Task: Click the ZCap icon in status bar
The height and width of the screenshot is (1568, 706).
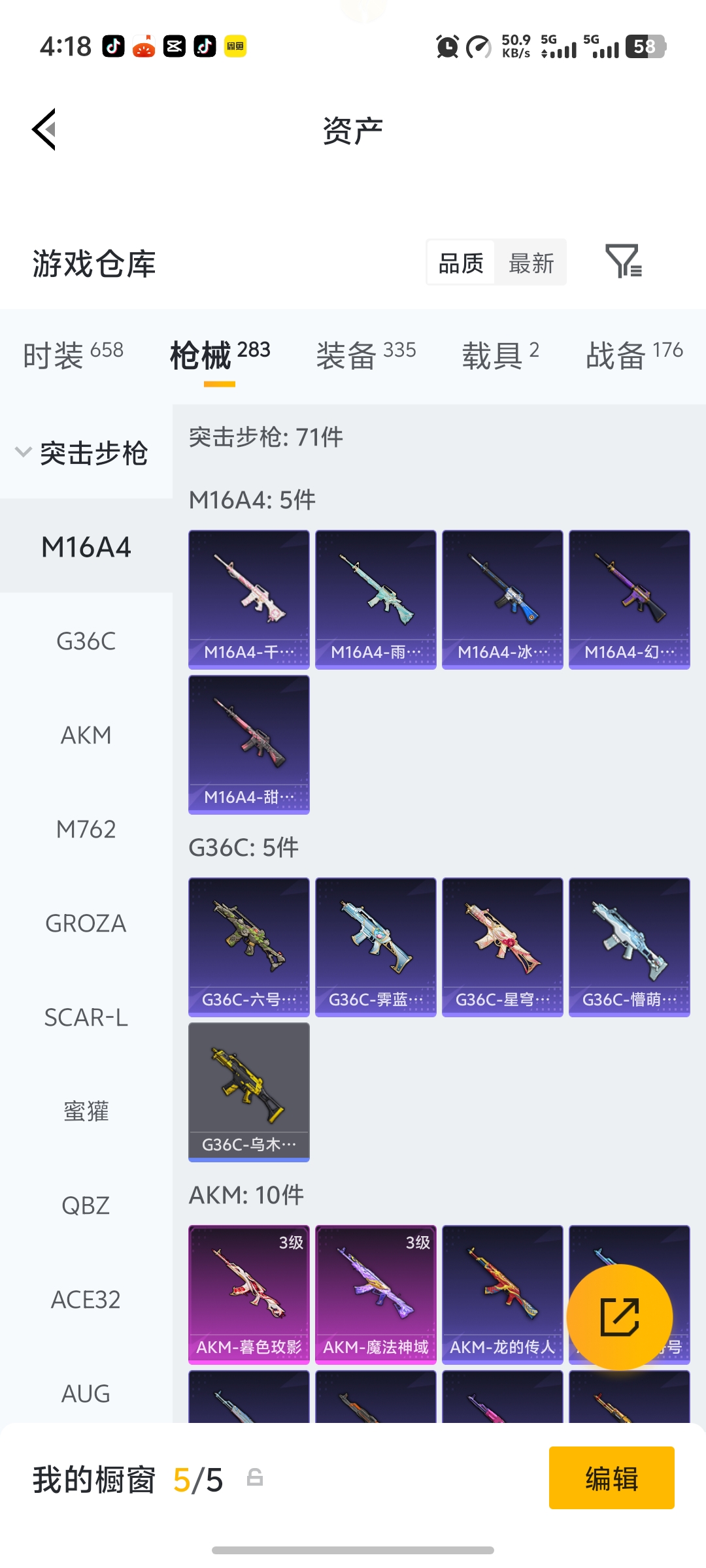Action: point(173,46)
